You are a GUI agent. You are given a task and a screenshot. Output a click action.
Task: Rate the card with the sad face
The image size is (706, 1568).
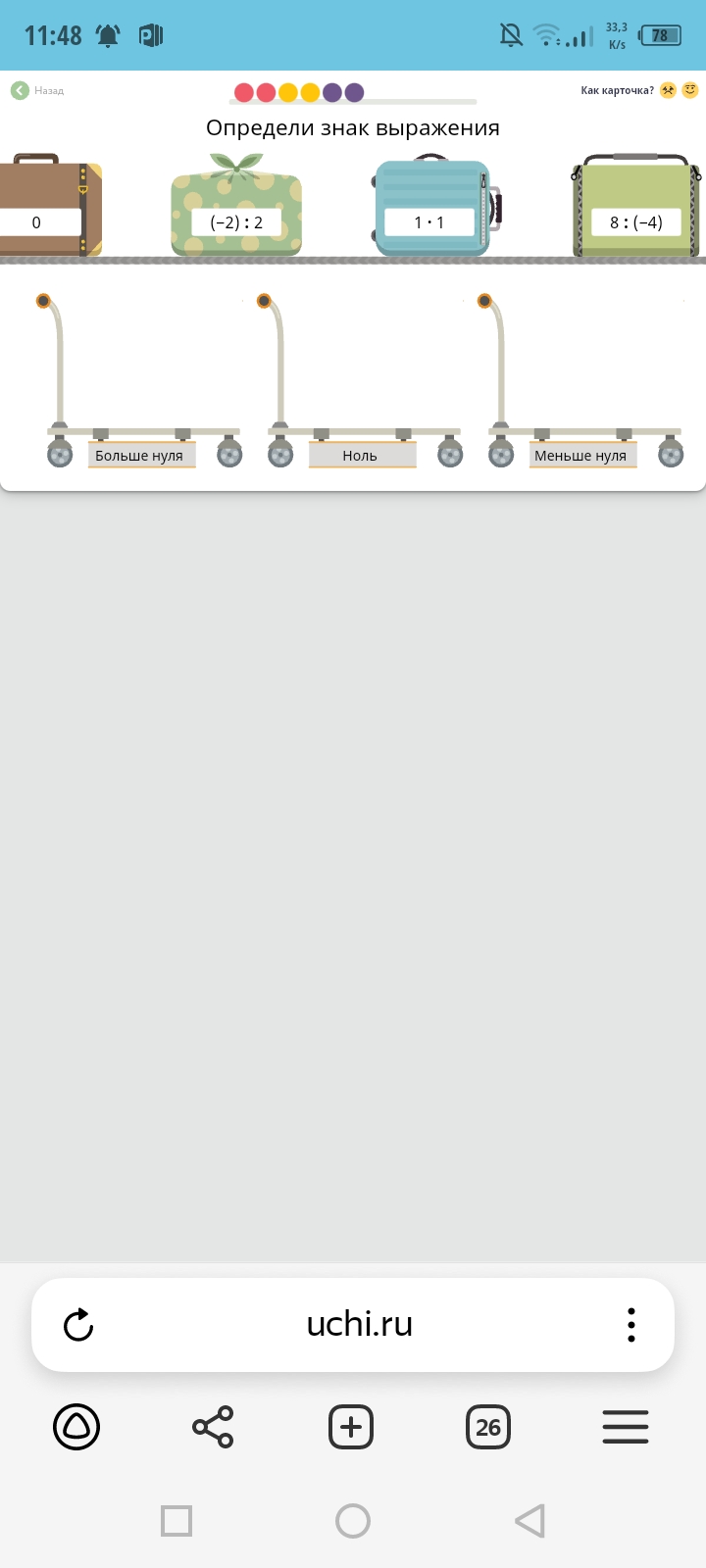pyautogui.click(x=669, y=90)
